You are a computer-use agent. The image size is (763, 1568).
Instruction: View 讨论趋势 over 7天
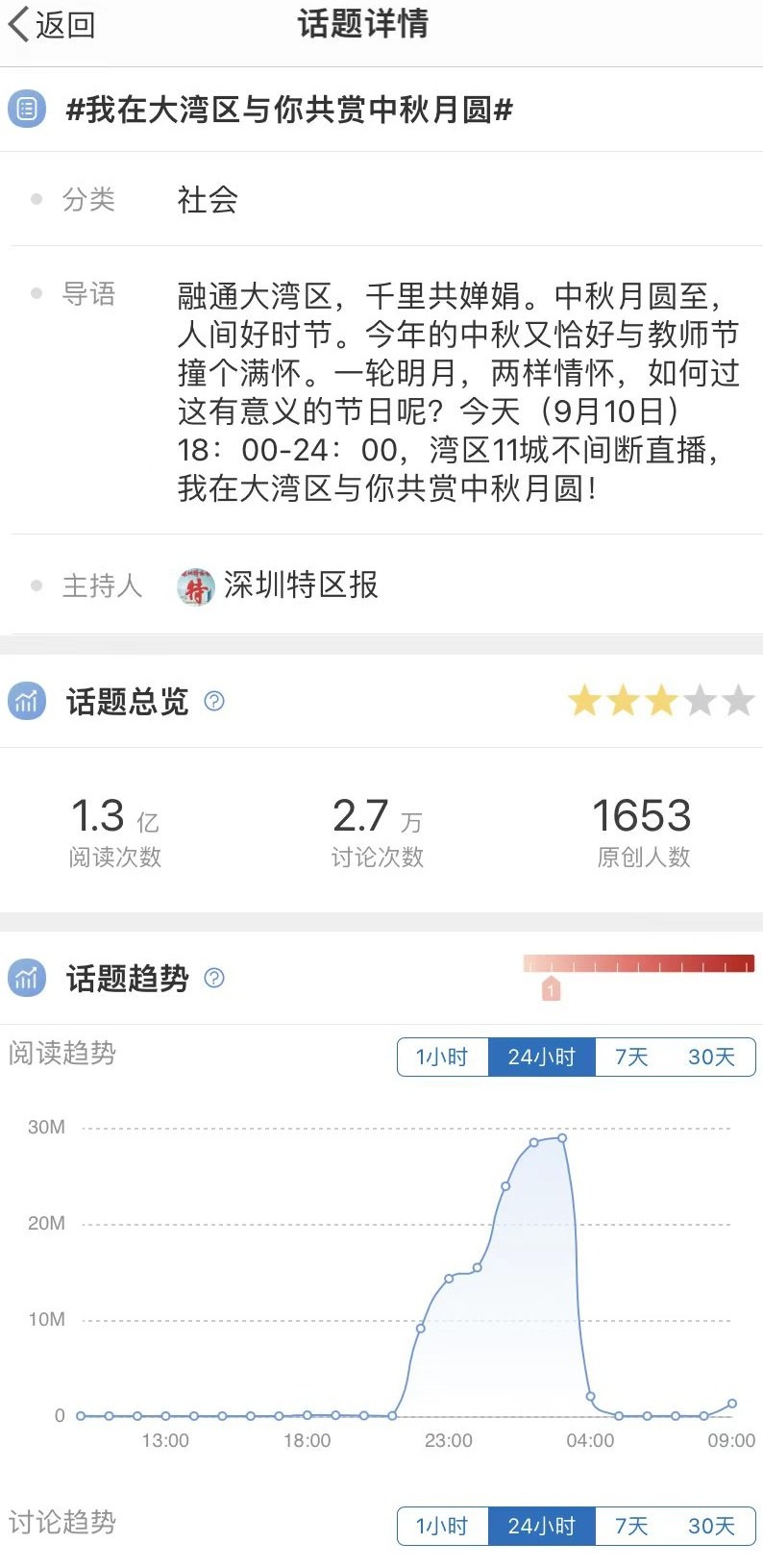[x=631, y=1526]
